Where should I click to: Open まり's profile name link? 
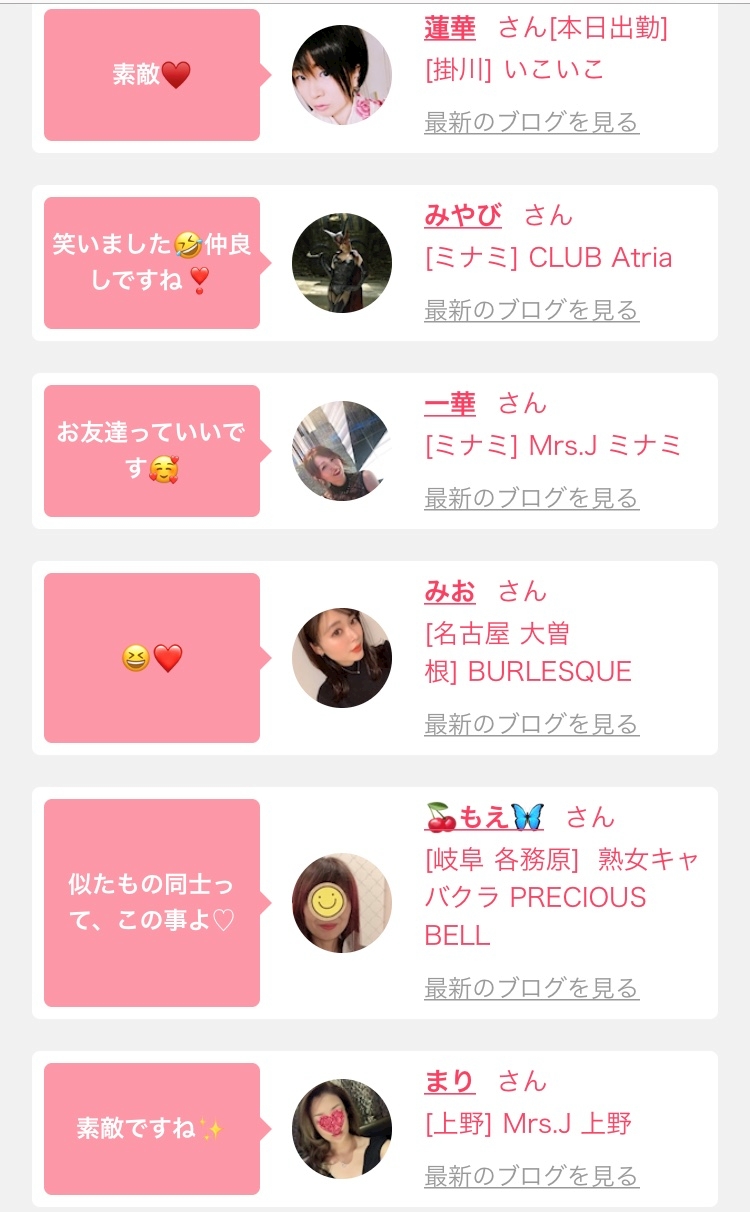tap(450, 1081)
